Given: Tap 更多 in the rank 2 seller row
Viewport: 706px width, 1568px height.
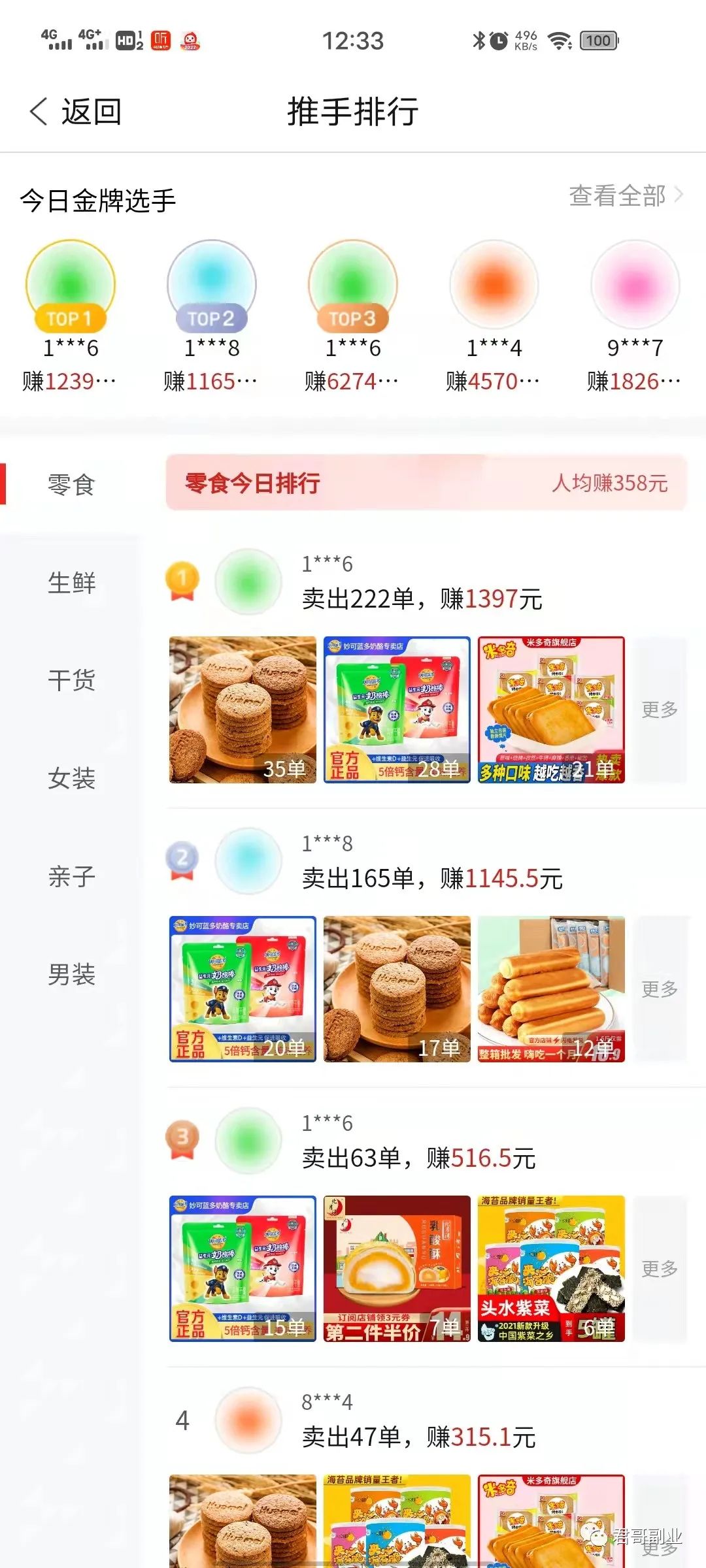Looking at the screenshot, I should tap(659, 989).
